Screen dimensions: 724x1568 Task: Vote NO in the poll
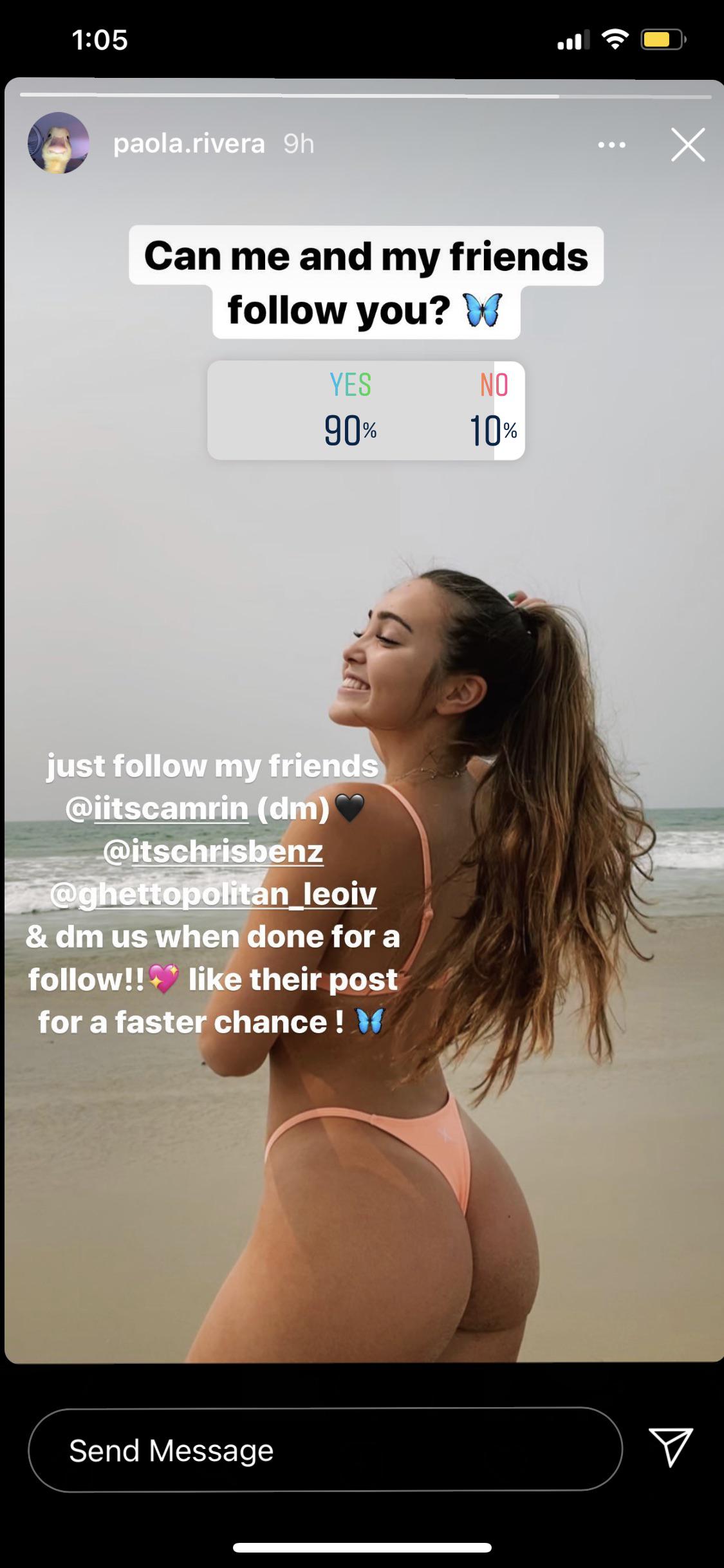pos(494,411)
